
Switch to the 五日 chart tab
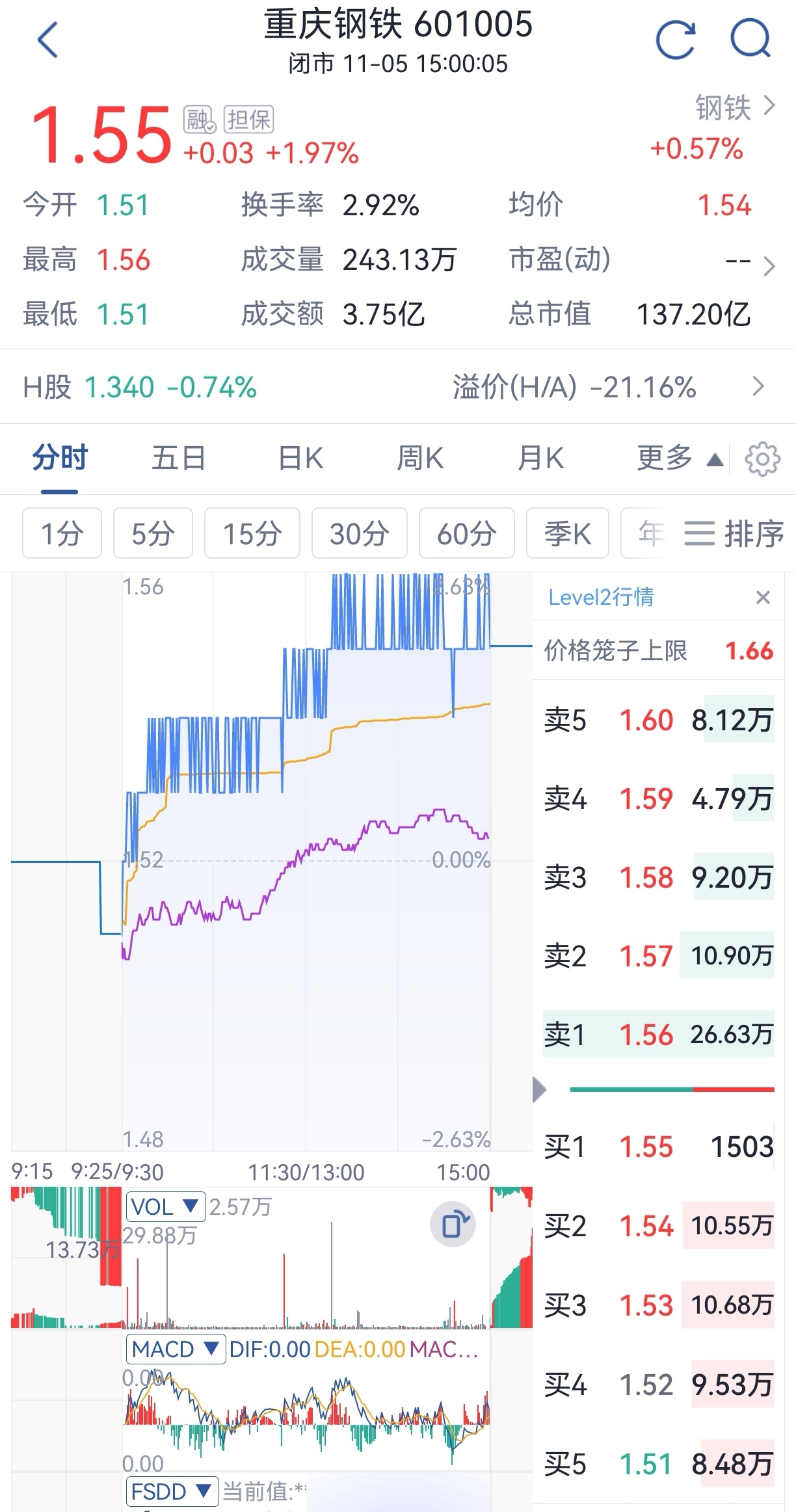point(178,459)
